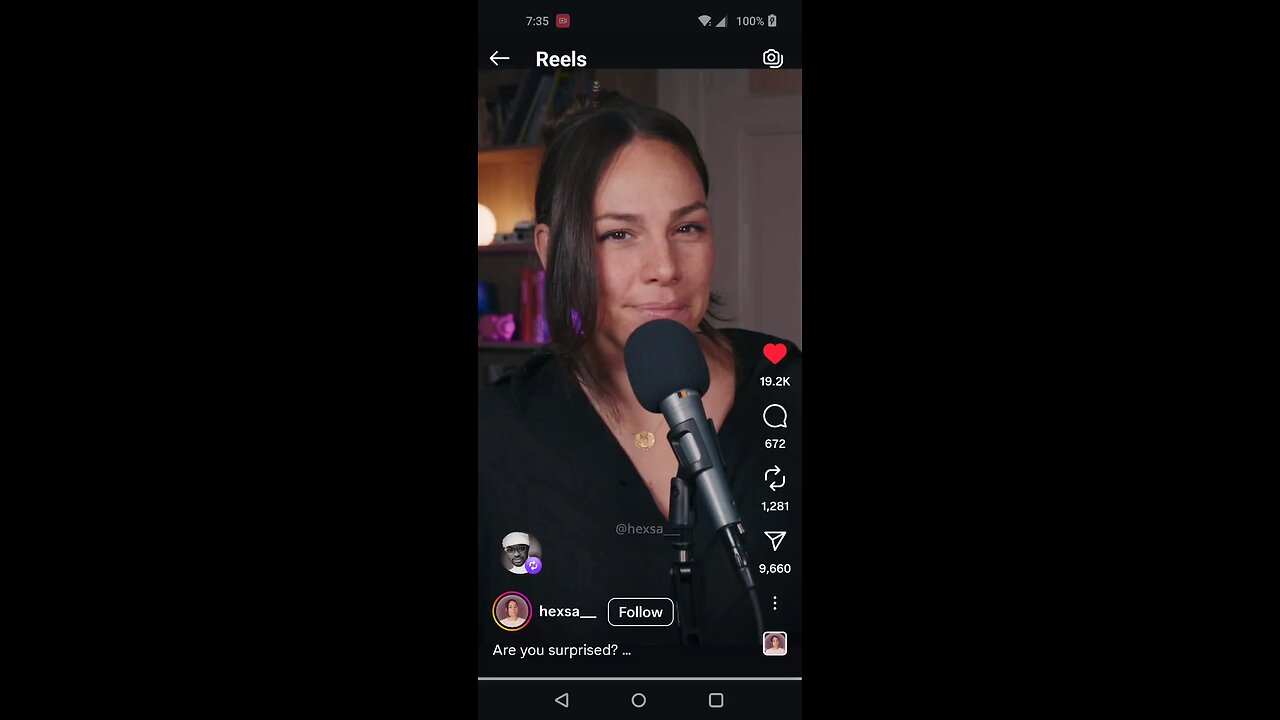Open the hexsa__ username profile
This screenshot has height=720, width=1280.
click(x=567, y=611)
